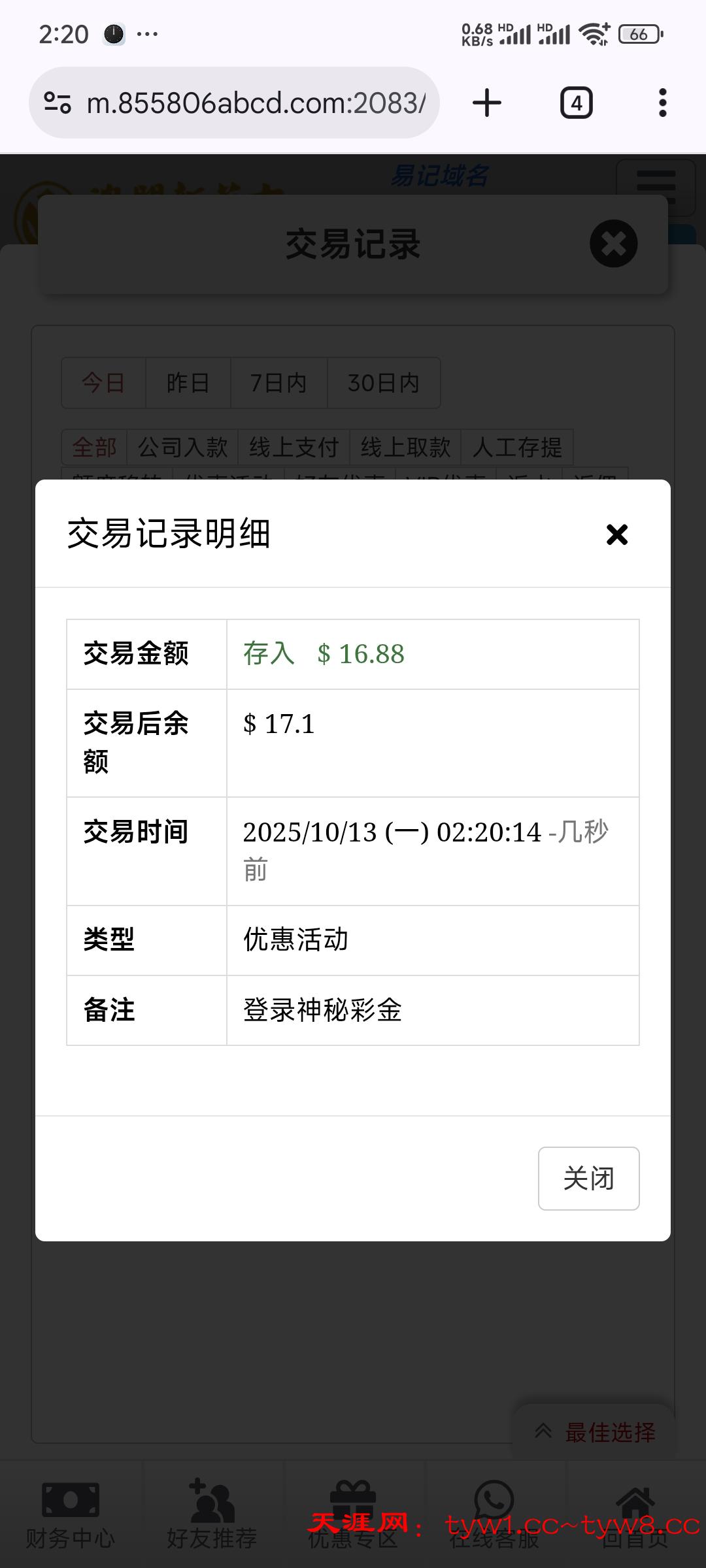This screenshot has width=706, height=1568.
Task: Open a new browser tab with the plus icon
Action: coord(486,103)
